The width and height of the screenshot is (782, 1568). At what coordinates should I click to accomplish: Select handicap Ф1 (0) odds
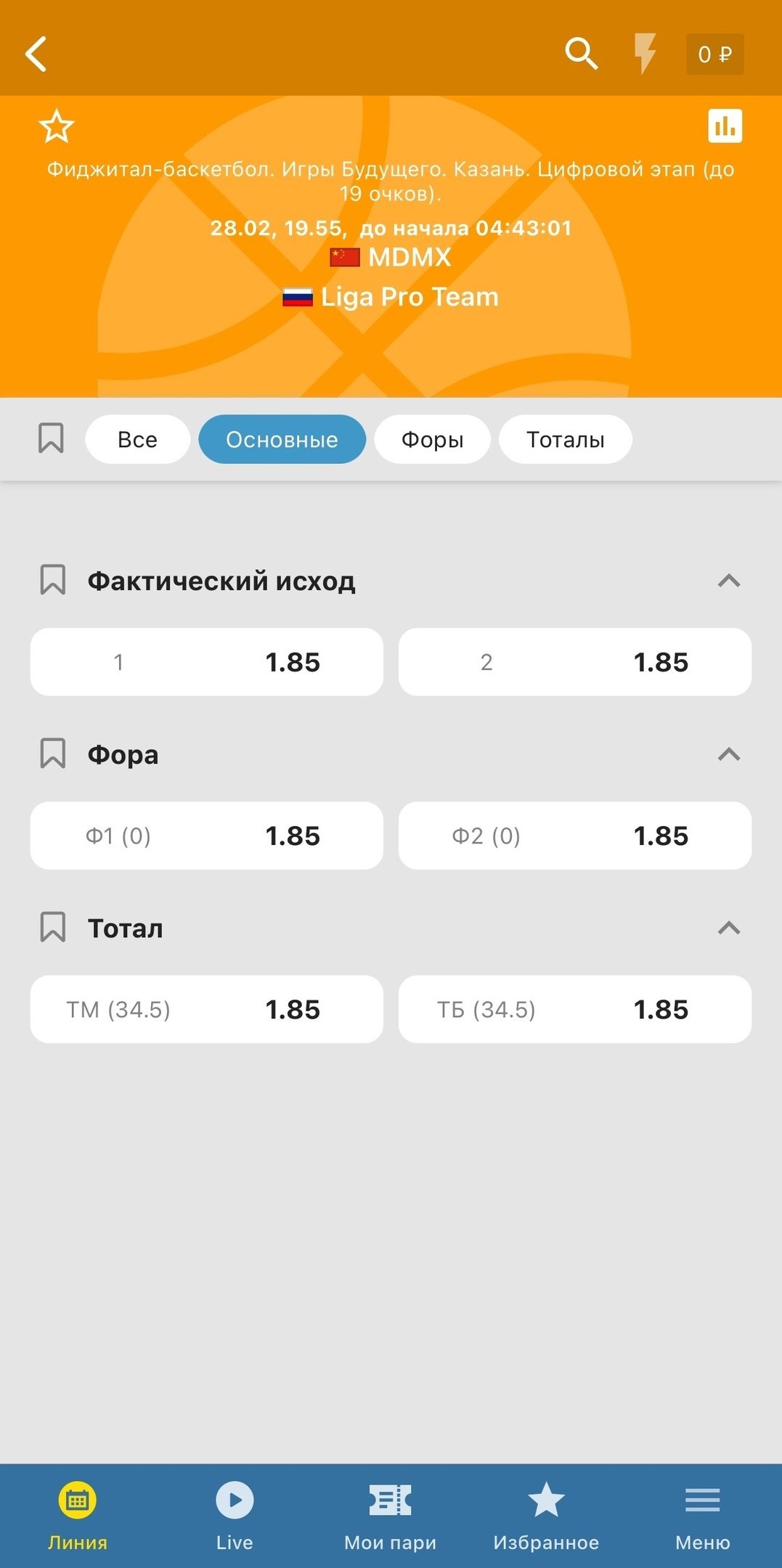pos(206,836)
